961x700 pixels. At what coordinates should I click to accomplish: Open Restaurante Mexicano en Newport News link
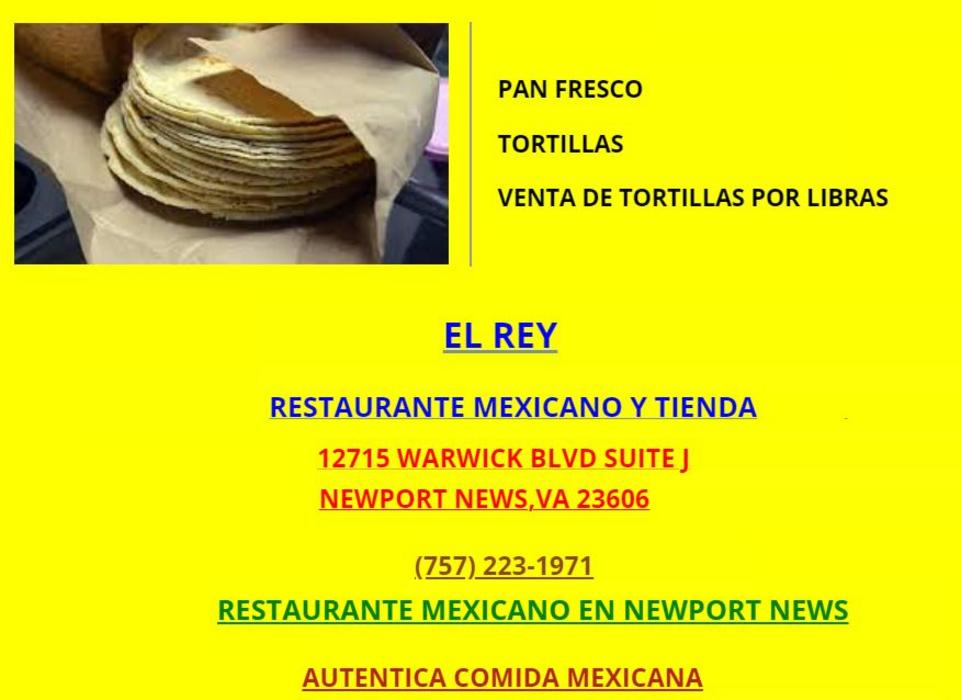click(532, 610)
